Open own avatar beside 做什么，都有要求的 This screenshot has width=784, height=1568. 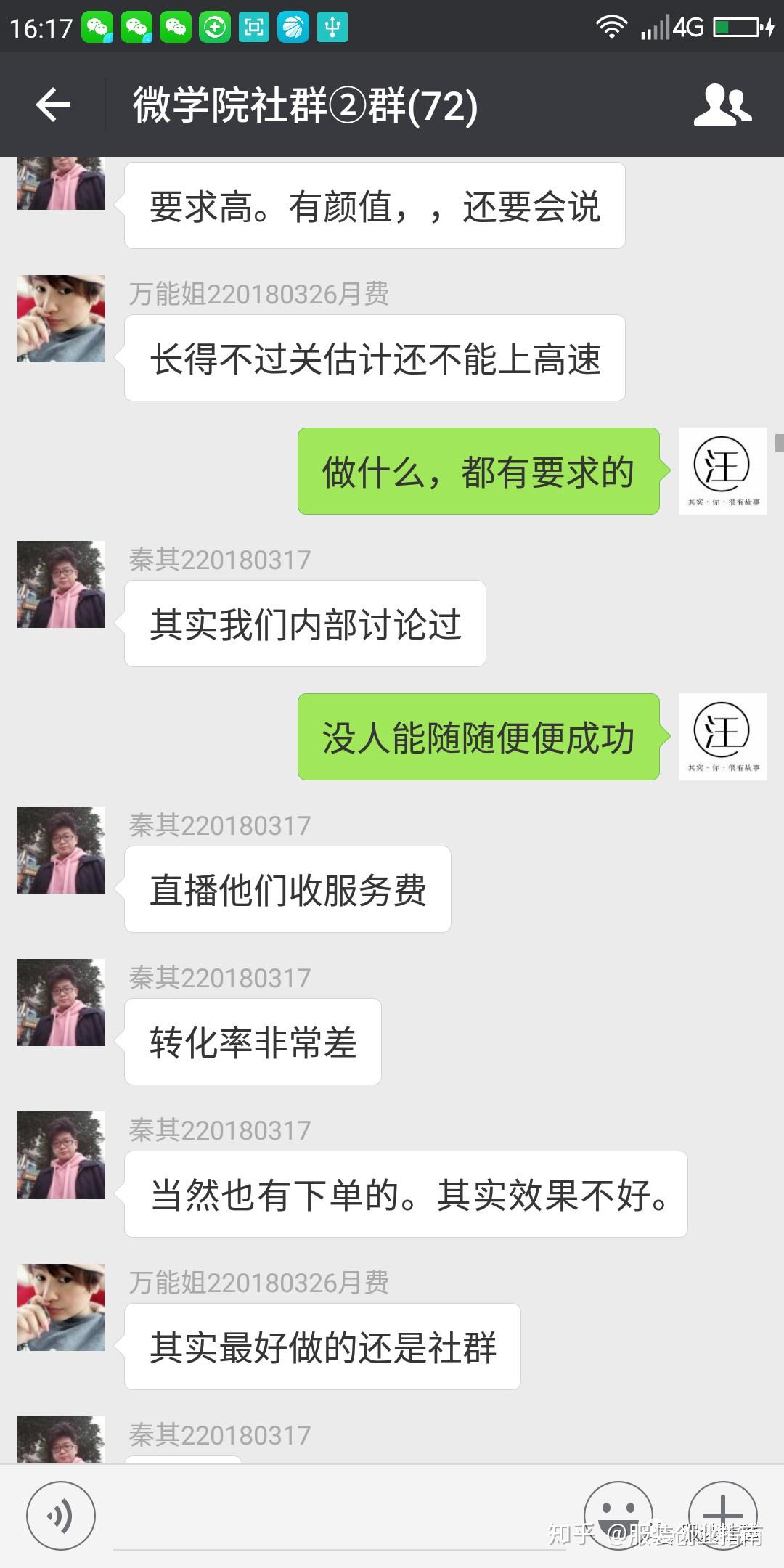(x=722, y=471)
